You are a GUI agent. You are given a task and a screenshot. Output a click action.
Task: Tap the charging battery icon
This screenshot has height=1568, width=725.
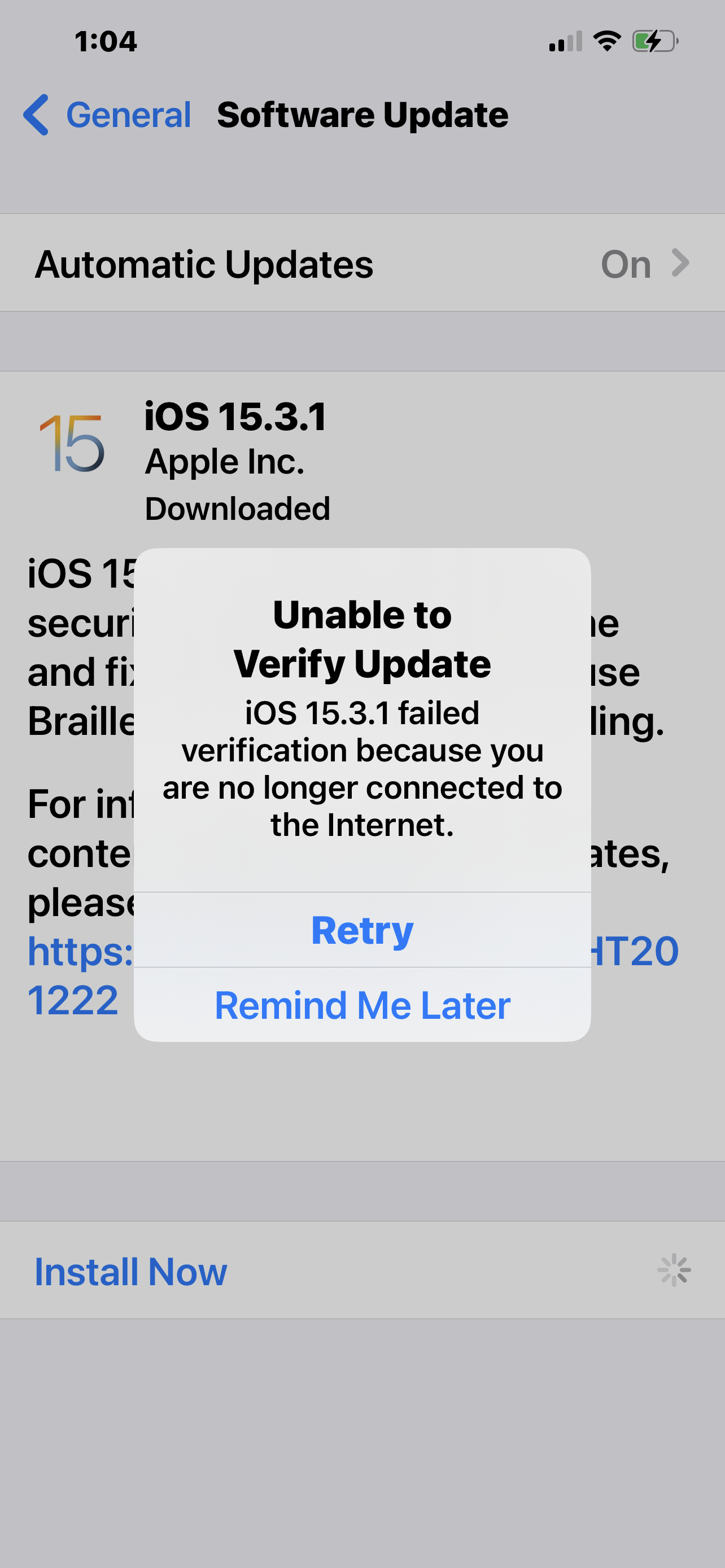pyautogui.click(x=654, y=41)
